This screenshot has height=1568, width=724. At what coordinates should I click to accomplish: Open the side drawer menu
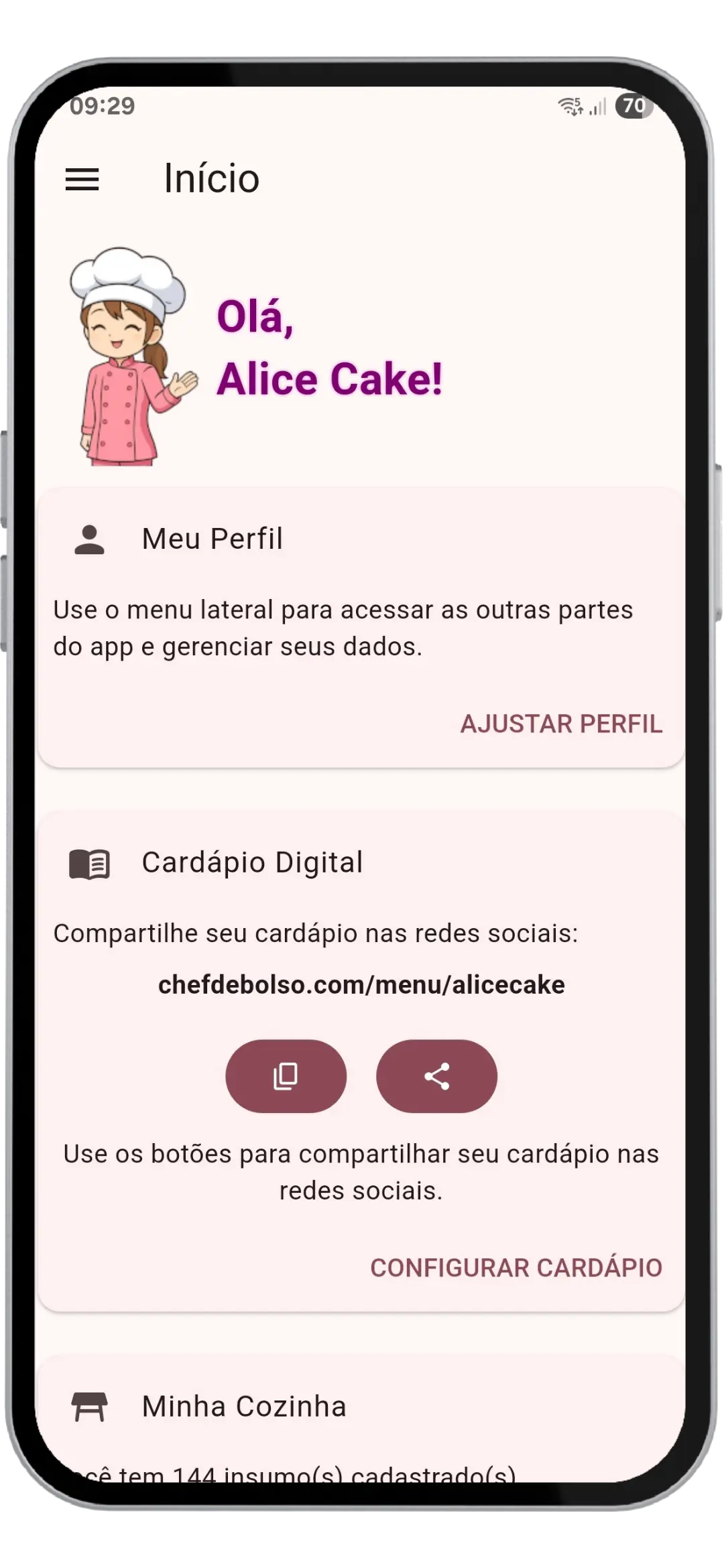point(82,180)
